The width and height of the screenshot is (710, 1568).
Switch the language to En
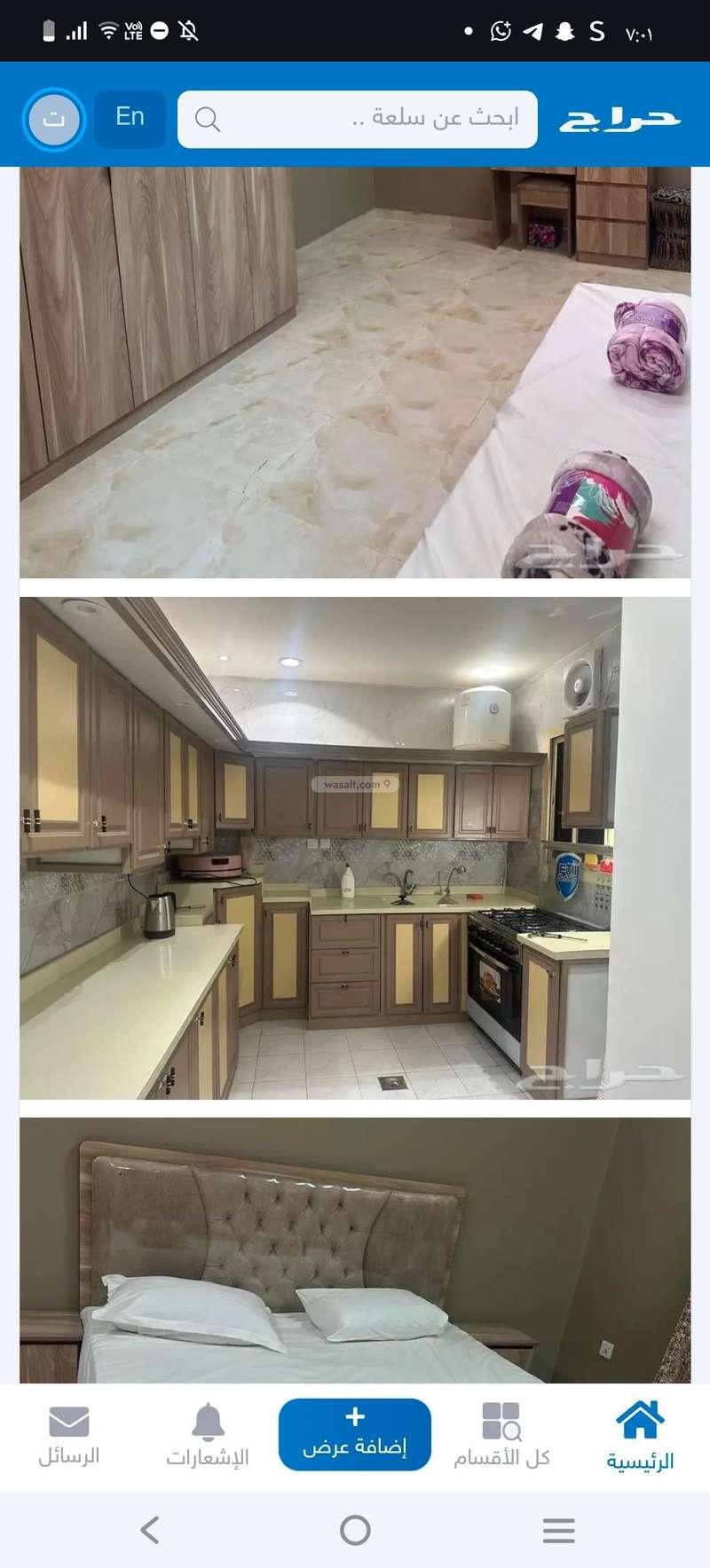tap(130, 118)
